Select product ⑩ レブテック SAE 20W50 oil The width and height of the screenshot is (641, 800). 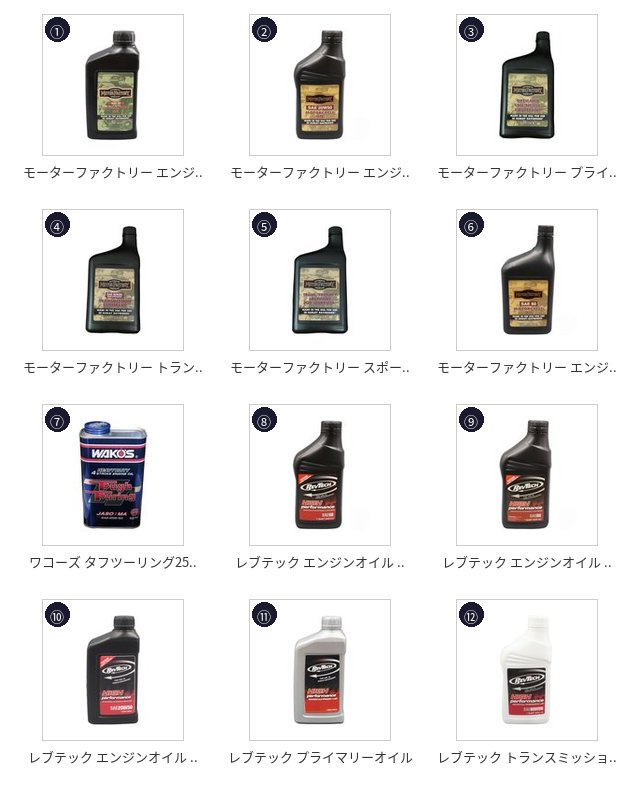coord(113,670)
